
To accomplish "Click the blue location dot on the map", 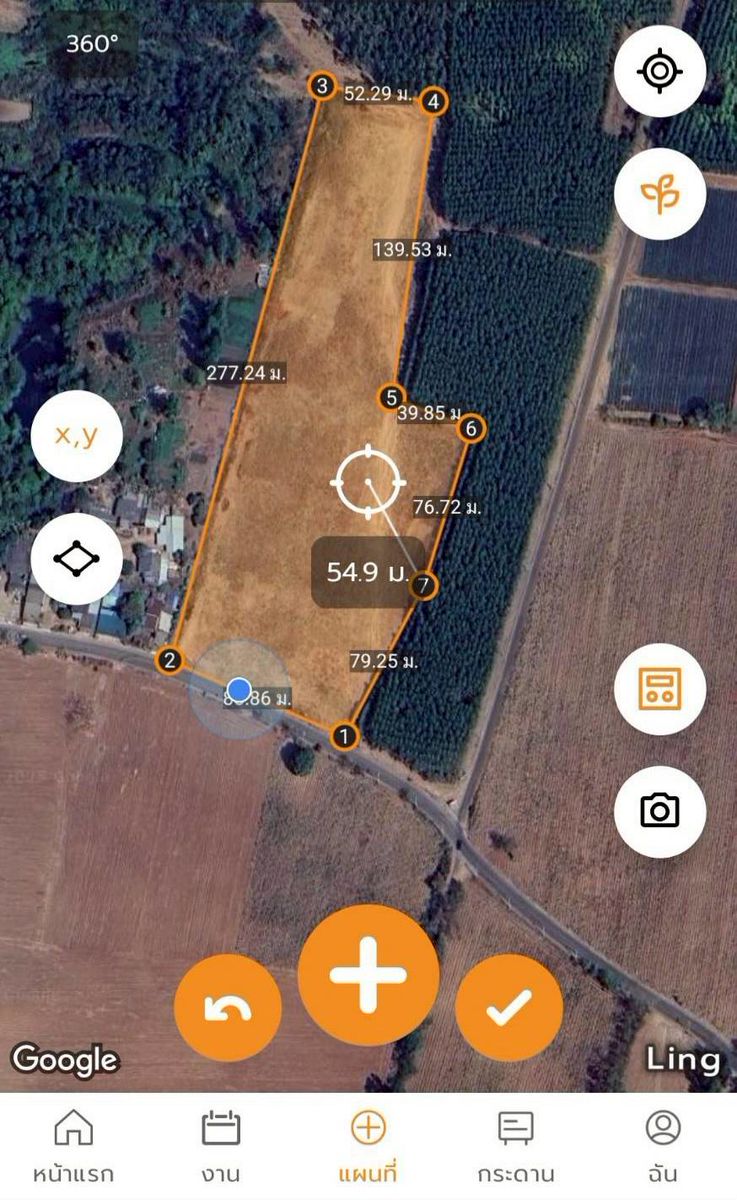I will point(238,687).
